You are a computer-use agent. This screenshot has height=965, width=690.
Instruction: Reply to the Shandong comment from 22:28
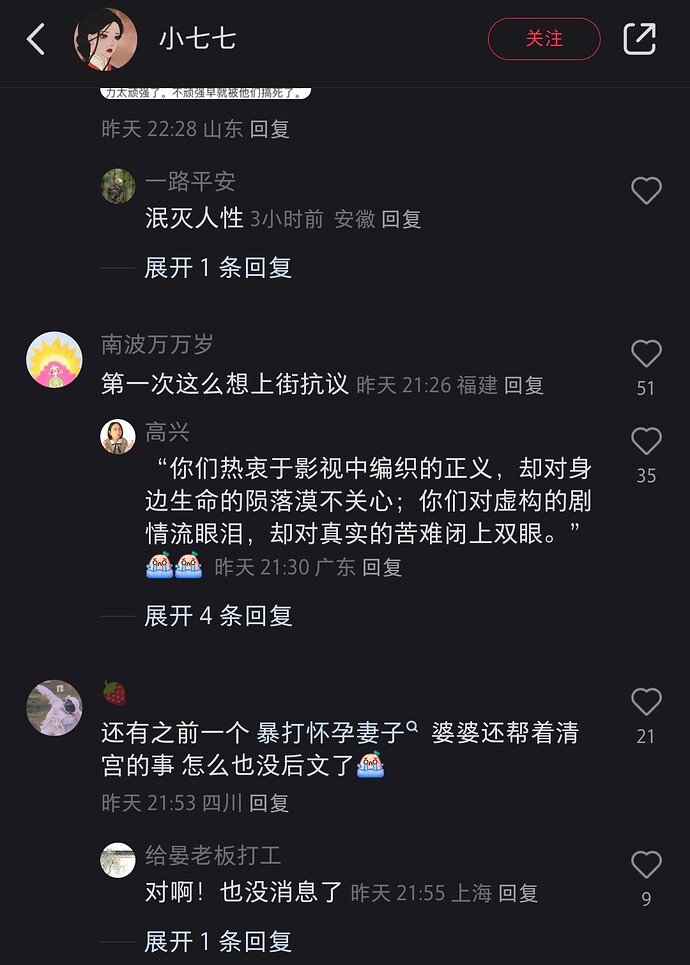click(x=270, y=129)
